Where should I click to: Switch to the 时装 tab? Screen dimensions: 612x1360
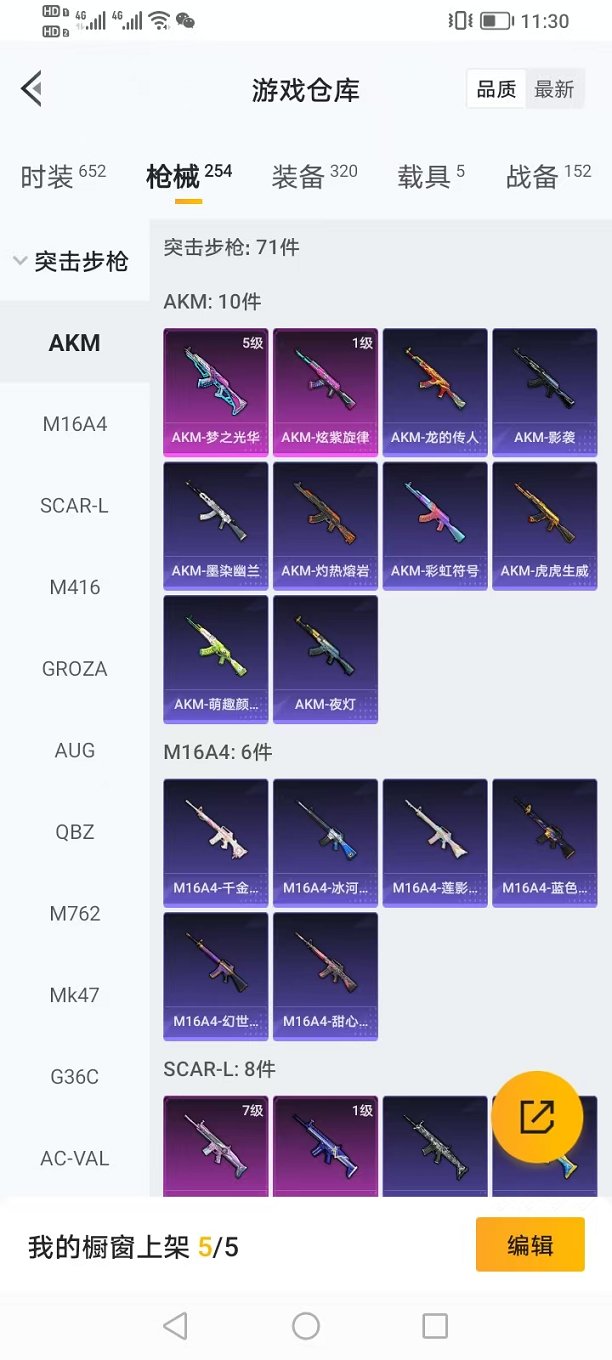(63, 176)
